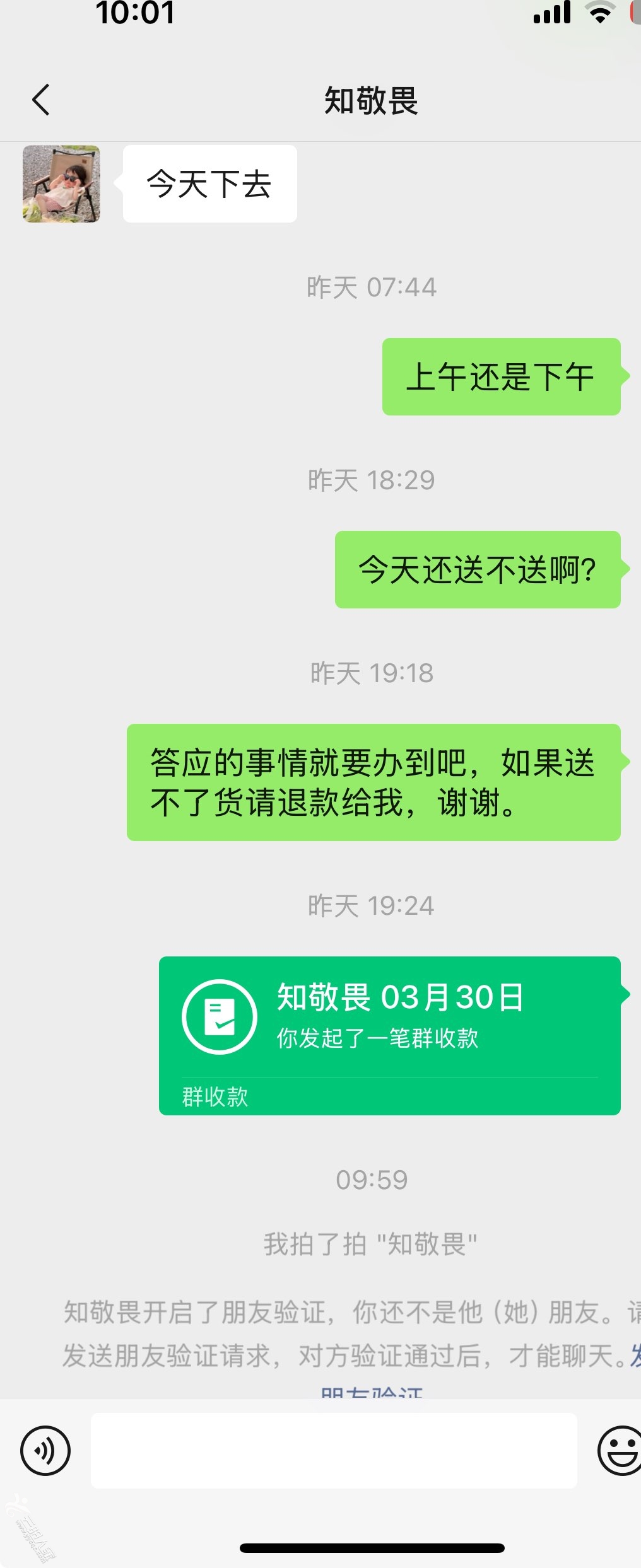Open the emoji sticker panel
Viewport: 641px width, 1568px height.
pyautogui.click(x=620, y=1450)
